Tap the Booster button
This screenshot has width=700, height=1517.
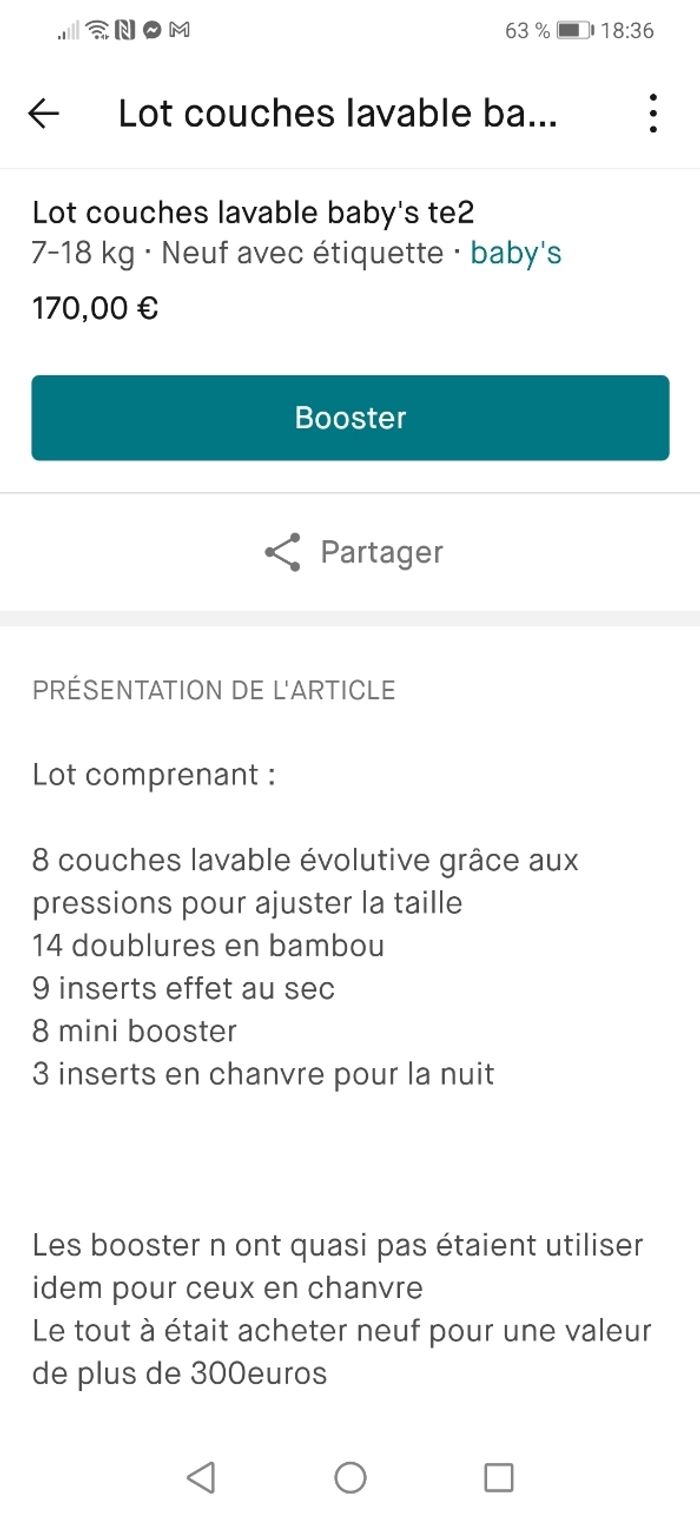click(350, 418)
